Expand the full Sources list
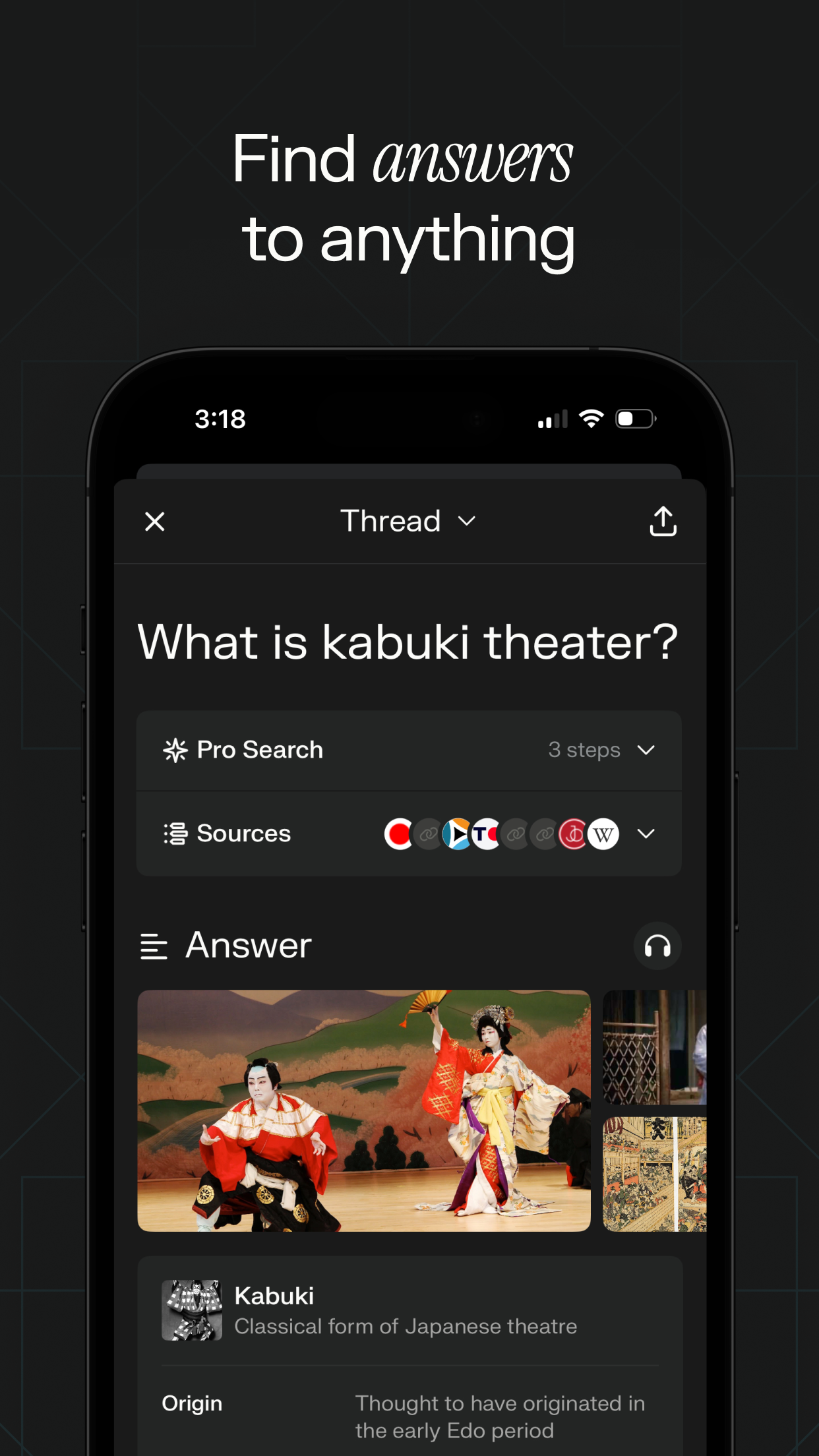819x1456 pixels. tap(646, 833)
